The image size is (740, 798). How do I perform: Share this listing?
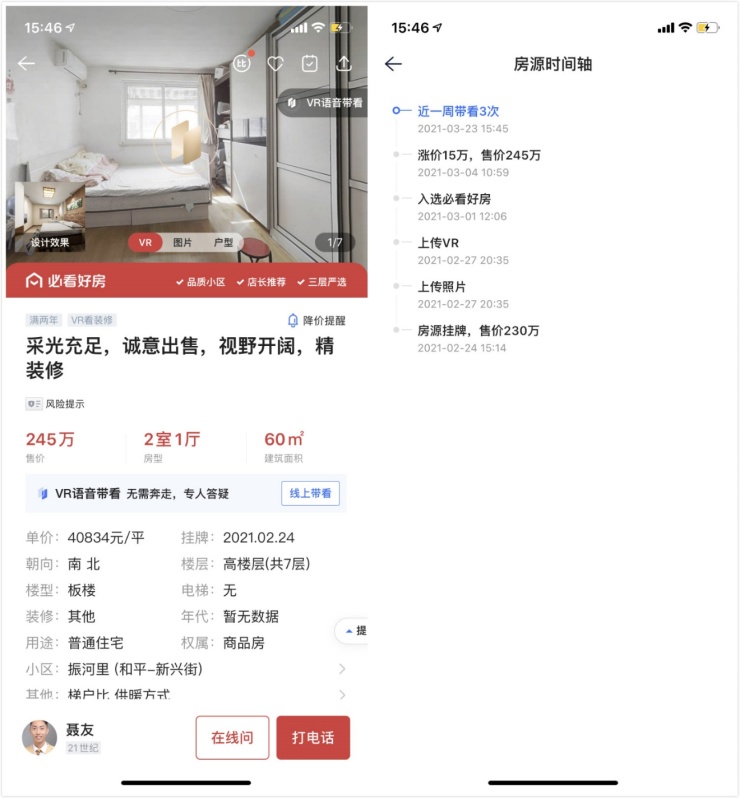(x=344, y=63)
